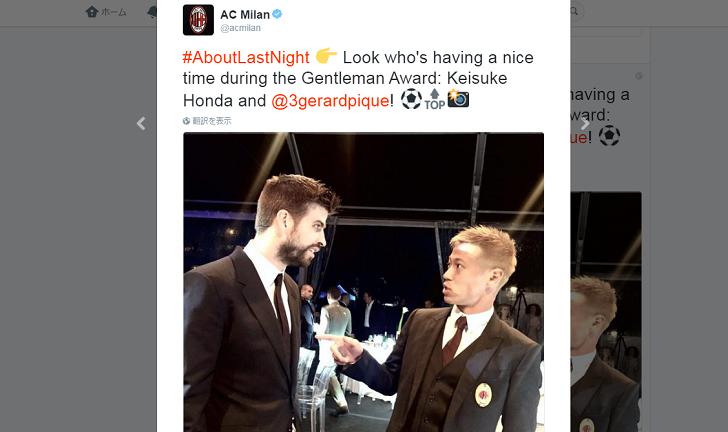Open the Home tab in top bar
The width and height of the screenshot is (728, 432).
pos(106,12)
